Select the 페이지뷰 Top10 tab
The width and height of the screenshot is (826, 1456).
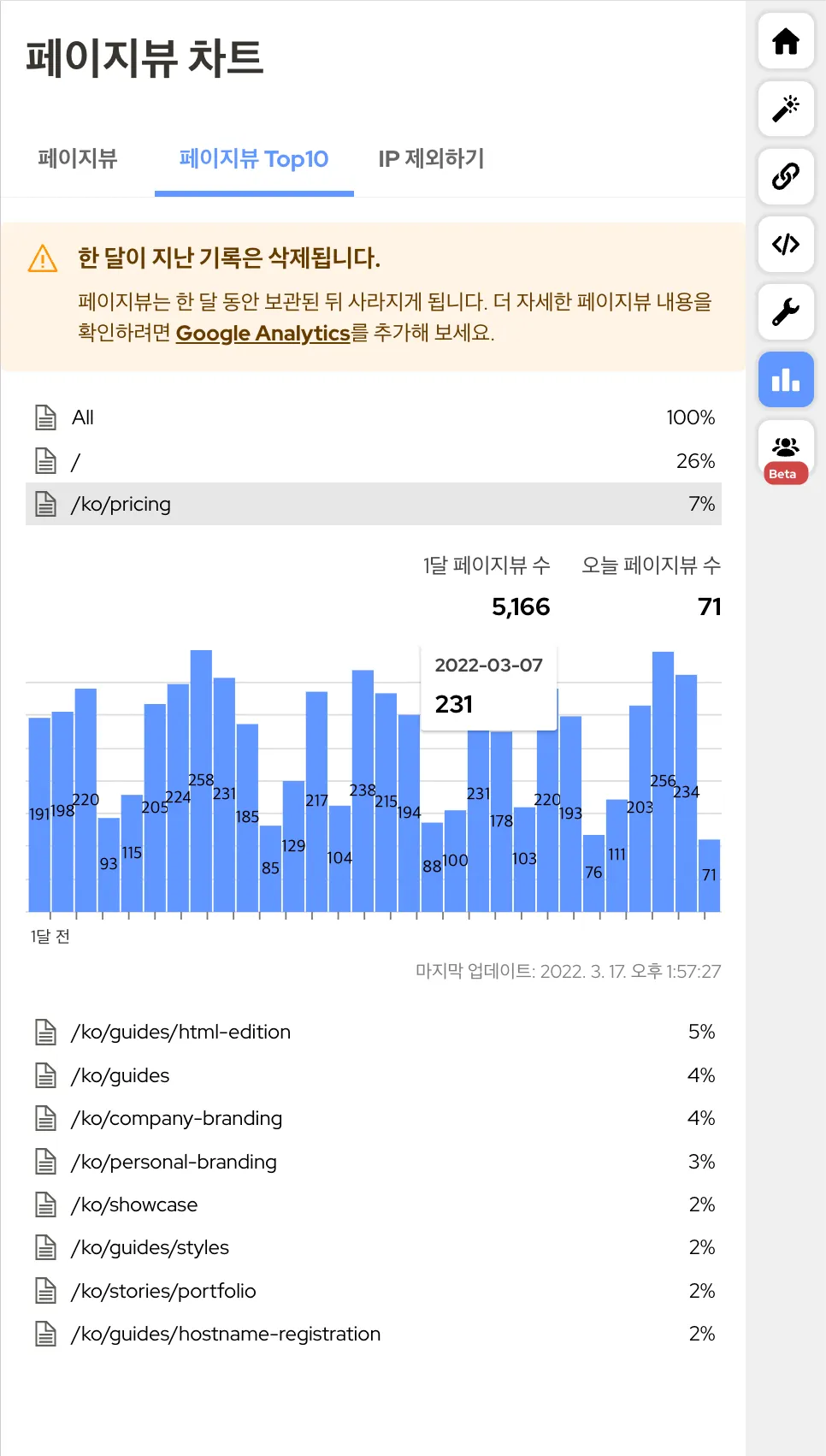[x=254, y=159]
